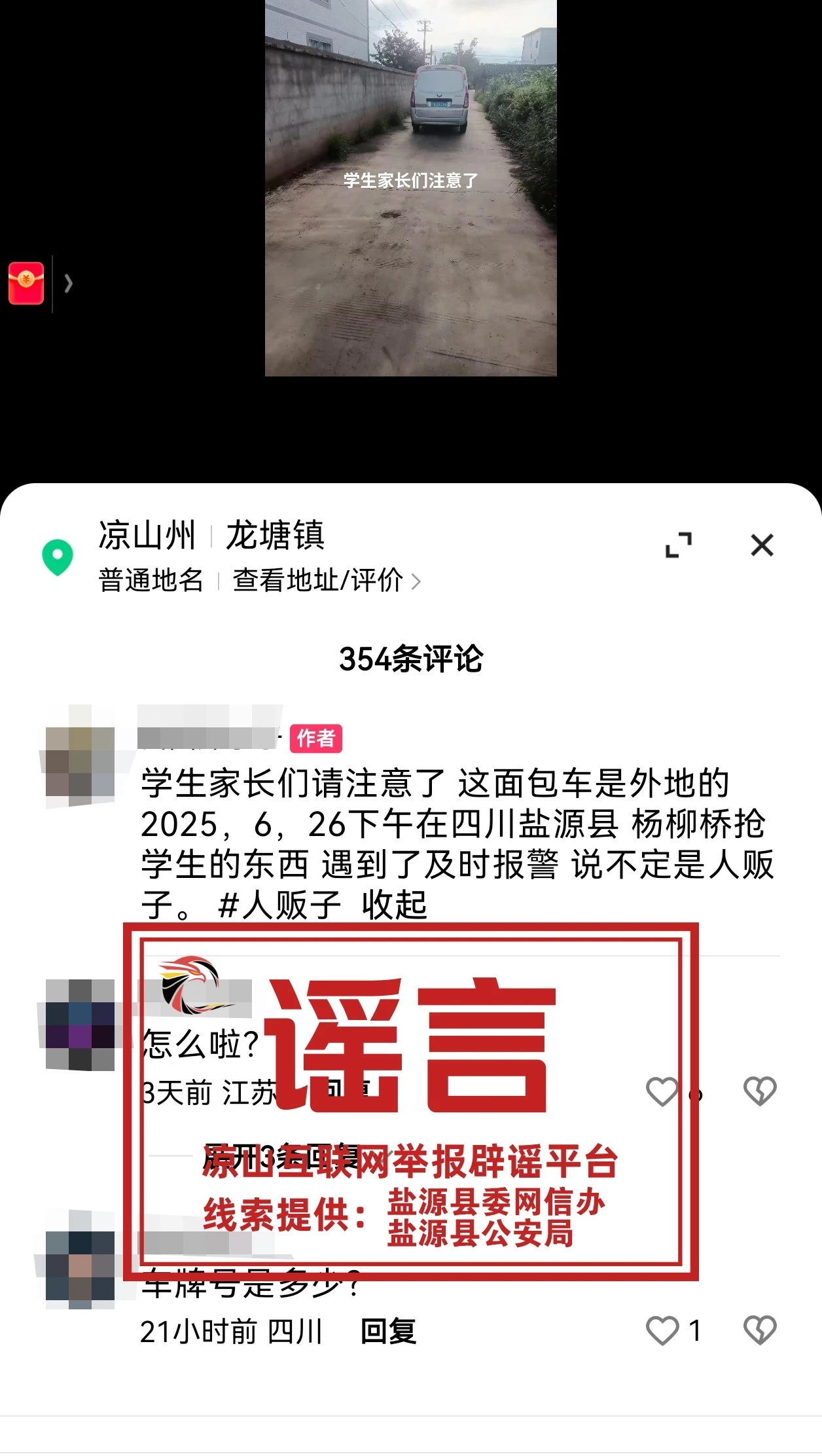The image size is (822, 1456).
Task: Close the comments panel
Action: (x=762, y=545)
